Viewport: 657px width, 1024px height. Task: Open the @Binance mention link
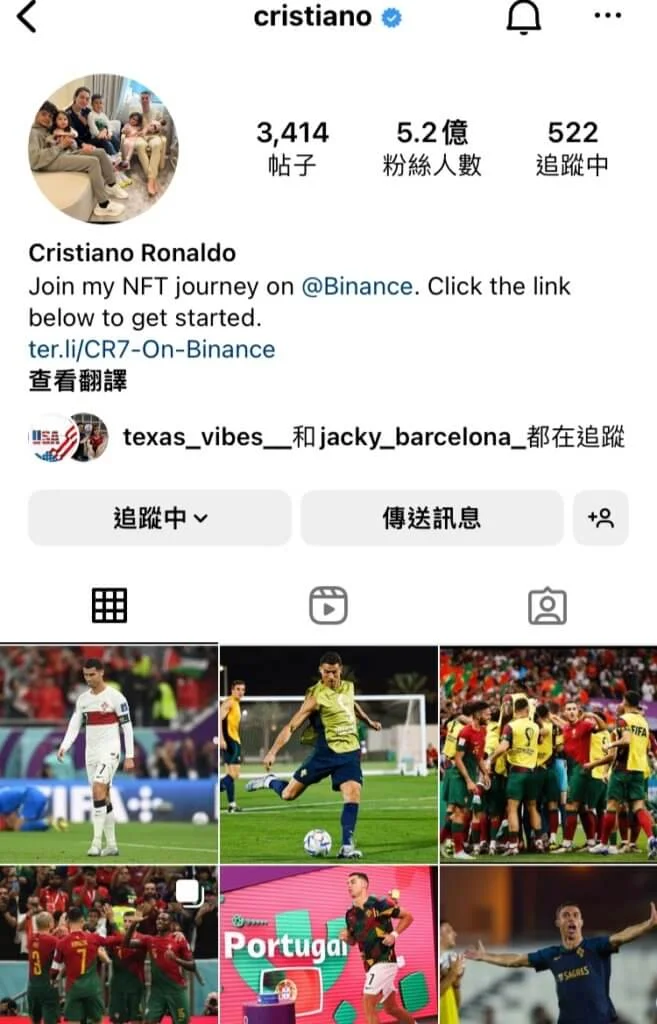[x=357, y=286]
